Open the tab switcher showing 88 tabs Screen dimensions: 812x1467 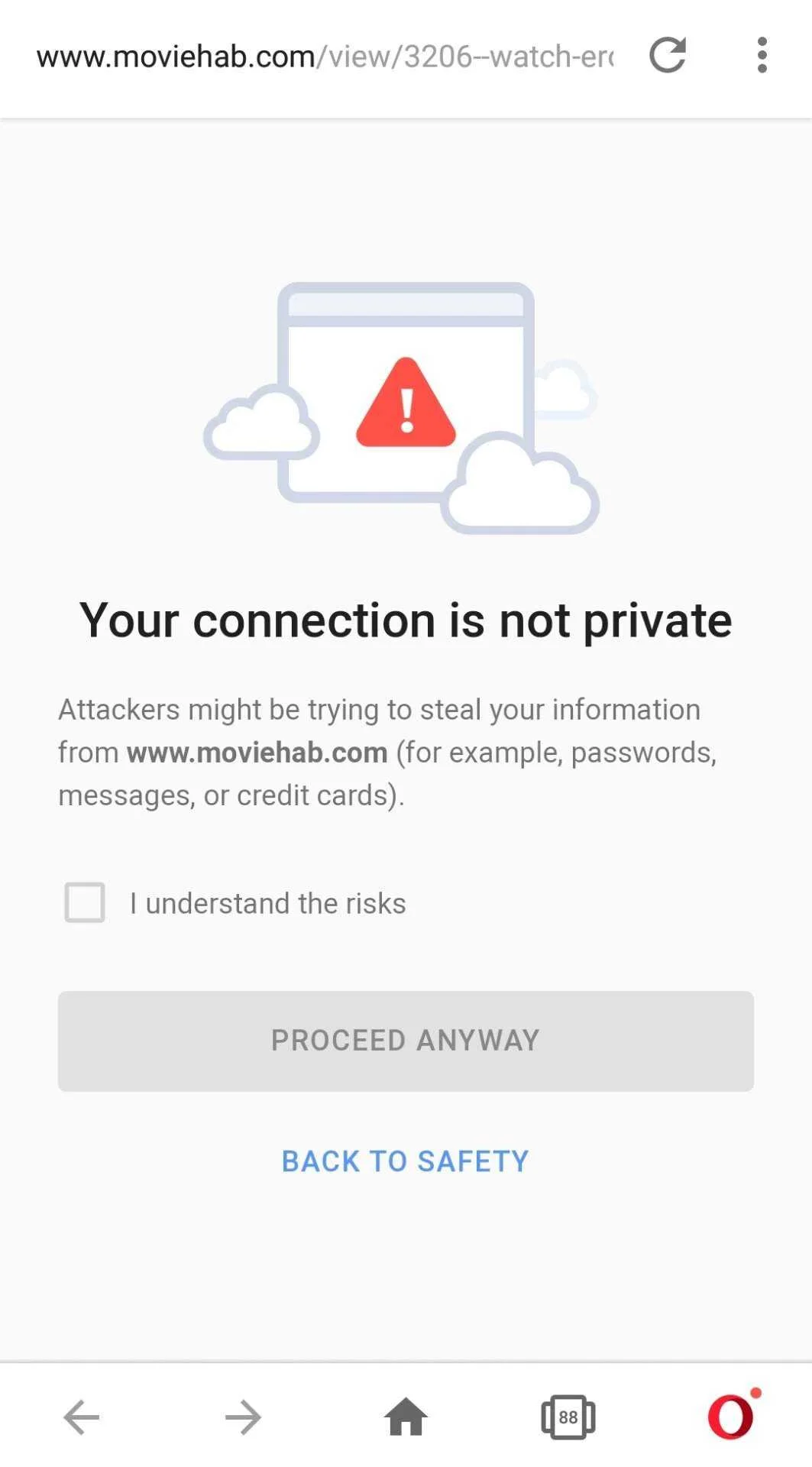coord(568,1417)
